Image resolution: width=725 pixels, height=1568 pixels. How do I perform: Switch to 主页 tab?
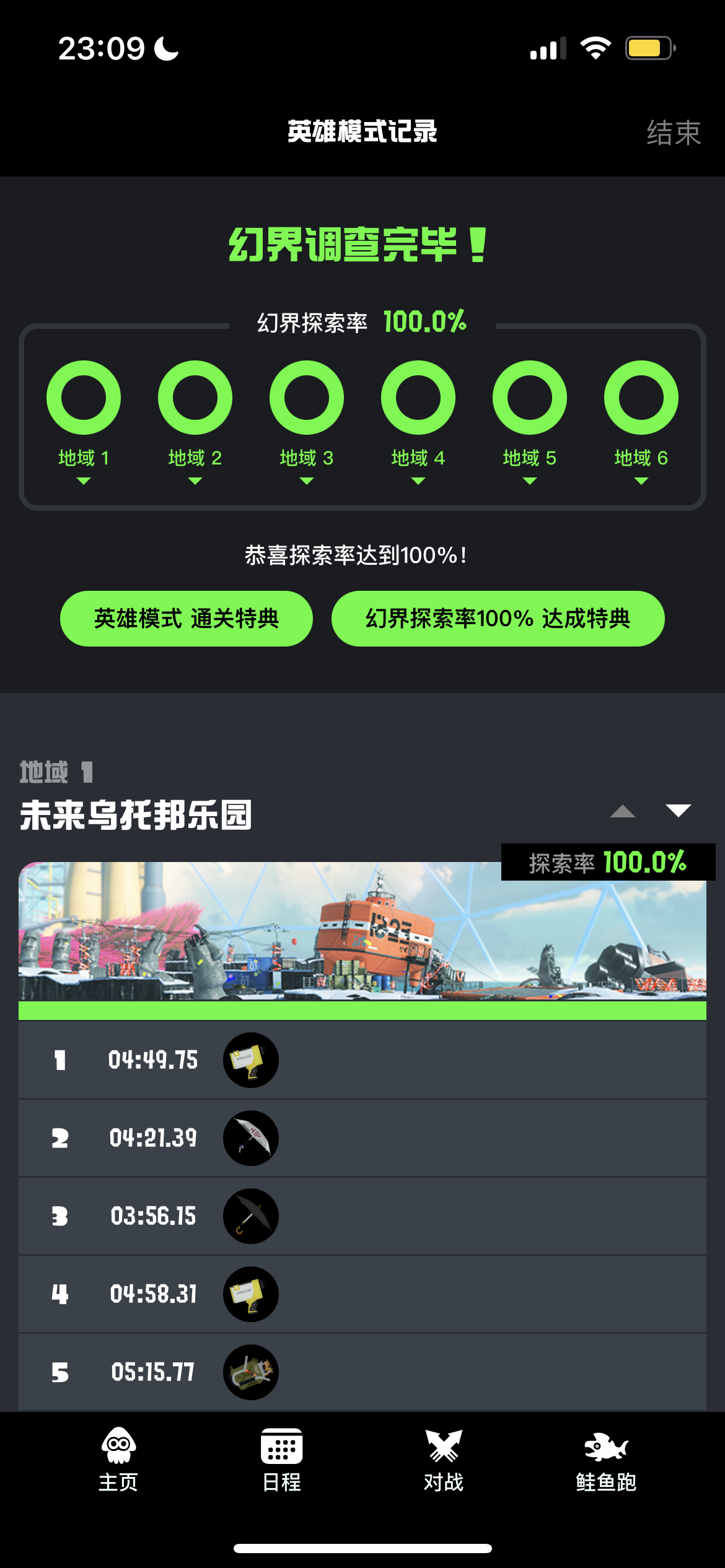118,1460
